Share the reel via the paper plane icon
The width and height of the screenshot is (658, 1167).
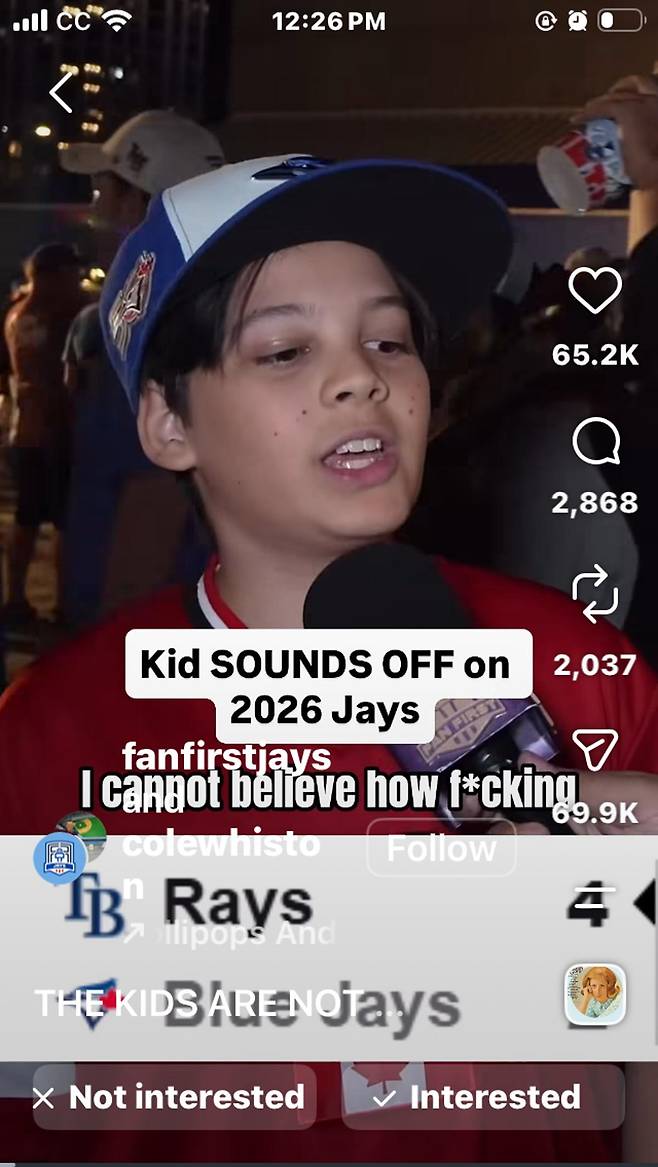(595, 749)
